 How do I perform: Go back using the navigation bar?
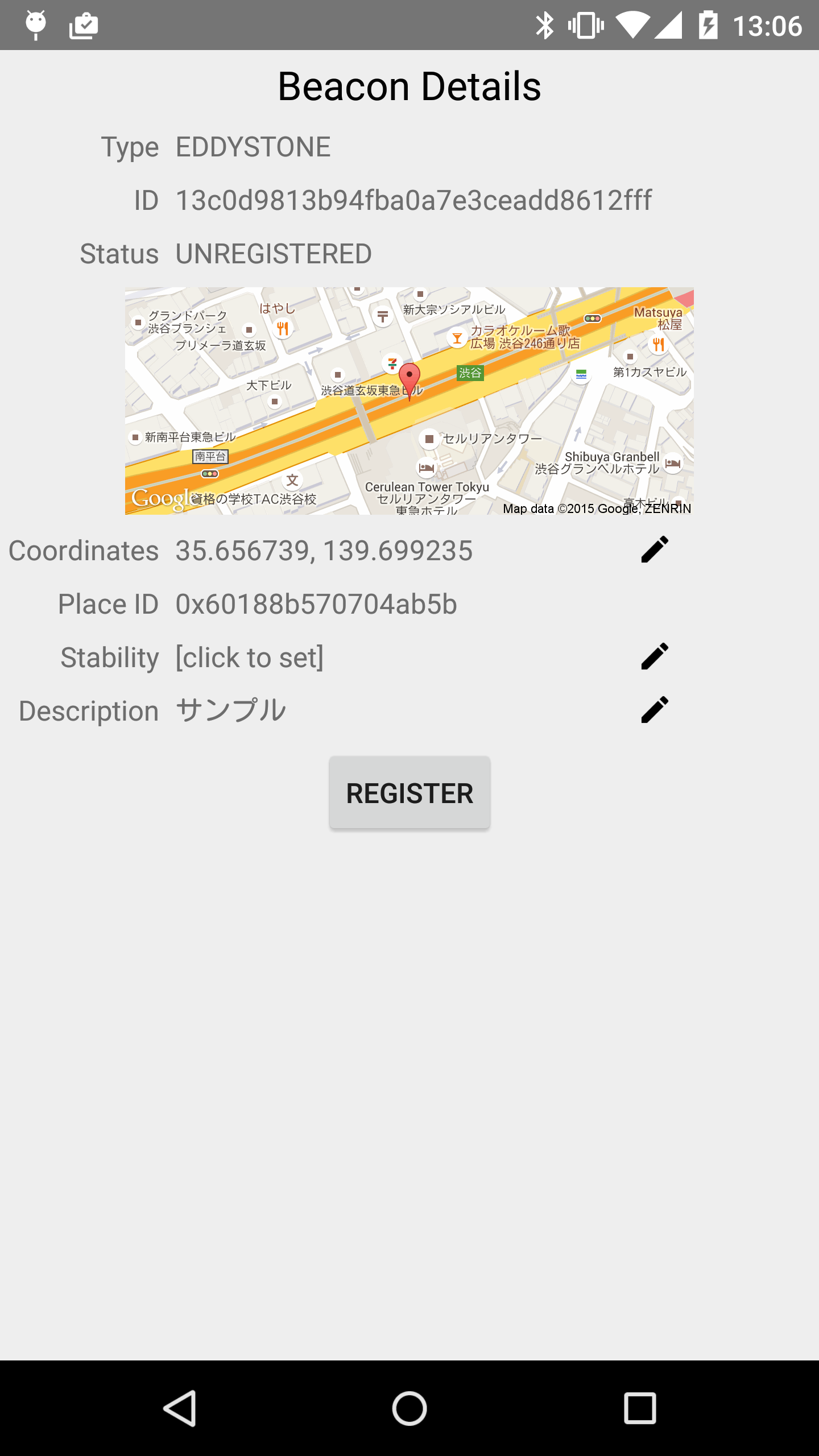(x=181, y=1408)
